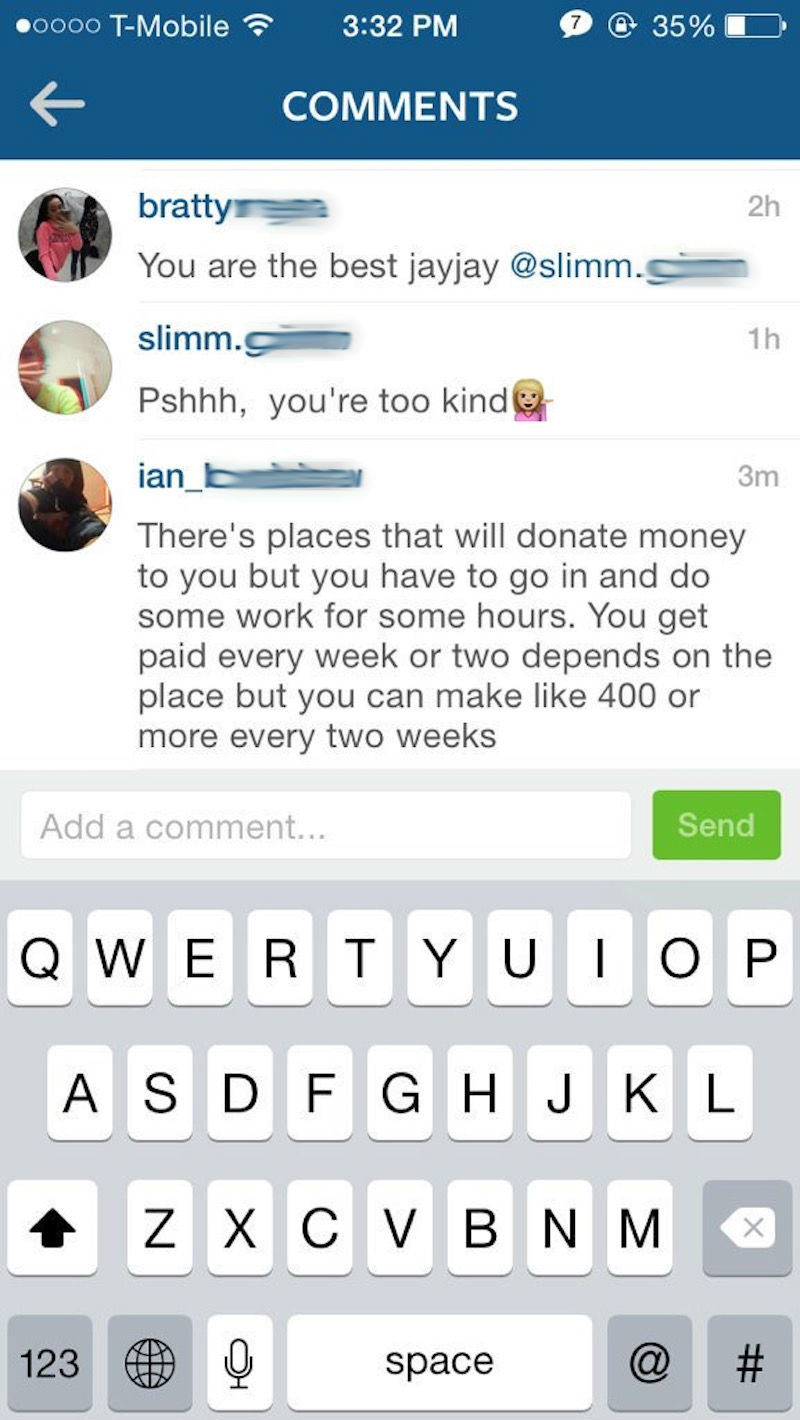Tap the globe keyboard language key
Image resolution: width=800 pixels, height=1420 pixels.
pyautogui.click(x=150, y=1362)
